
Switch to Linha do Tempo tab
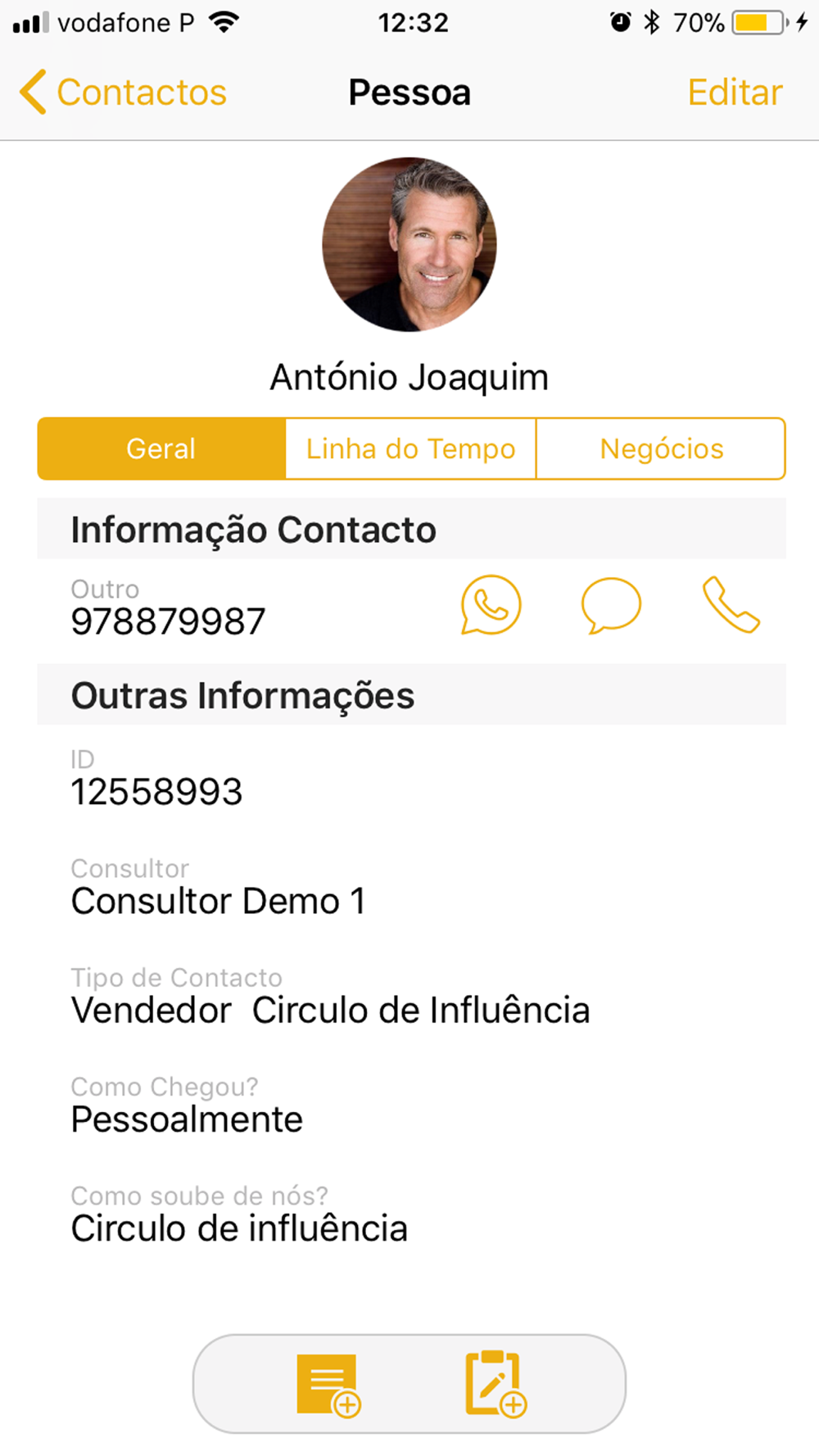click(410, 449)
